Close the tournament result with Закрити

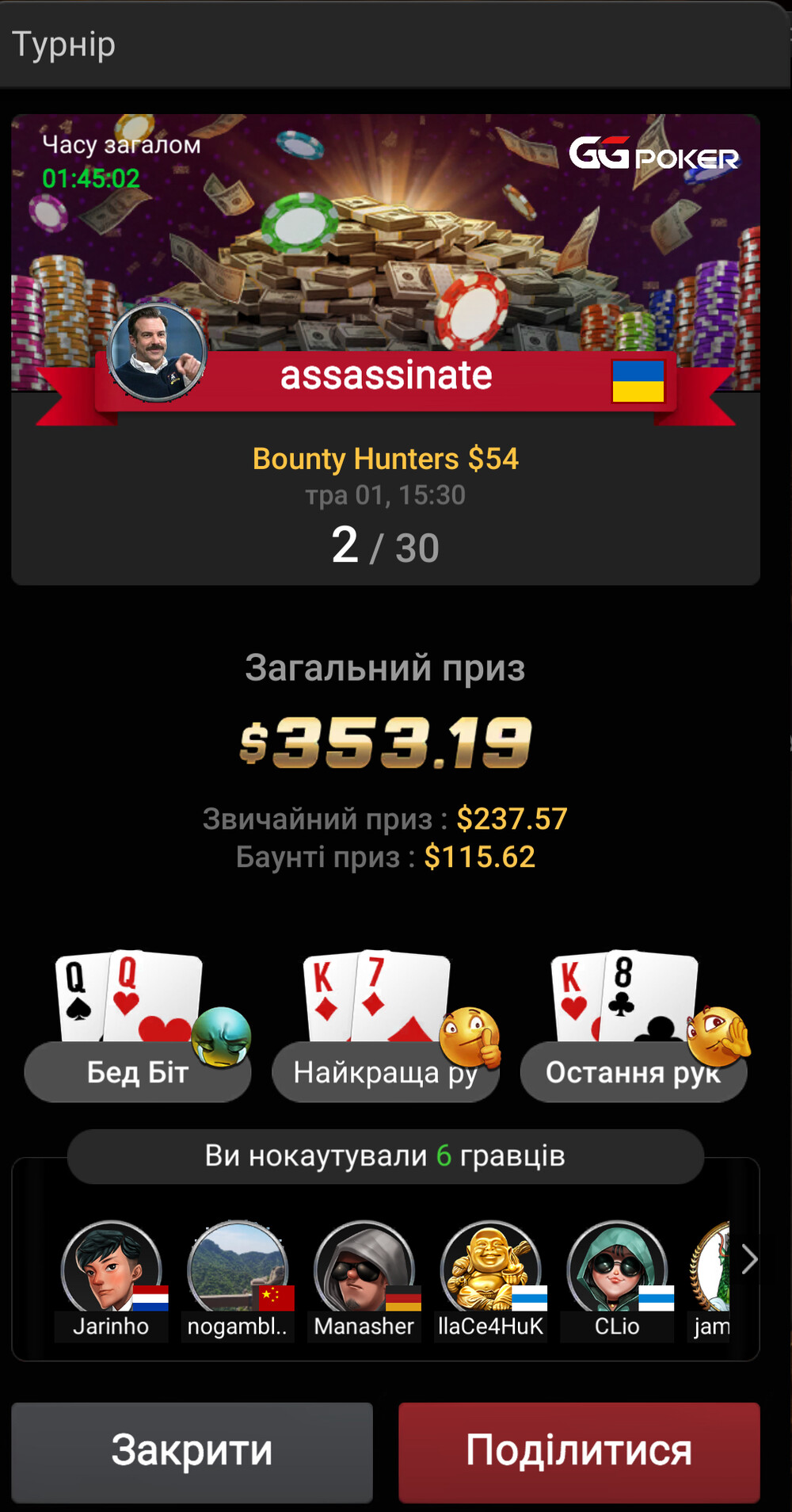192,1452
